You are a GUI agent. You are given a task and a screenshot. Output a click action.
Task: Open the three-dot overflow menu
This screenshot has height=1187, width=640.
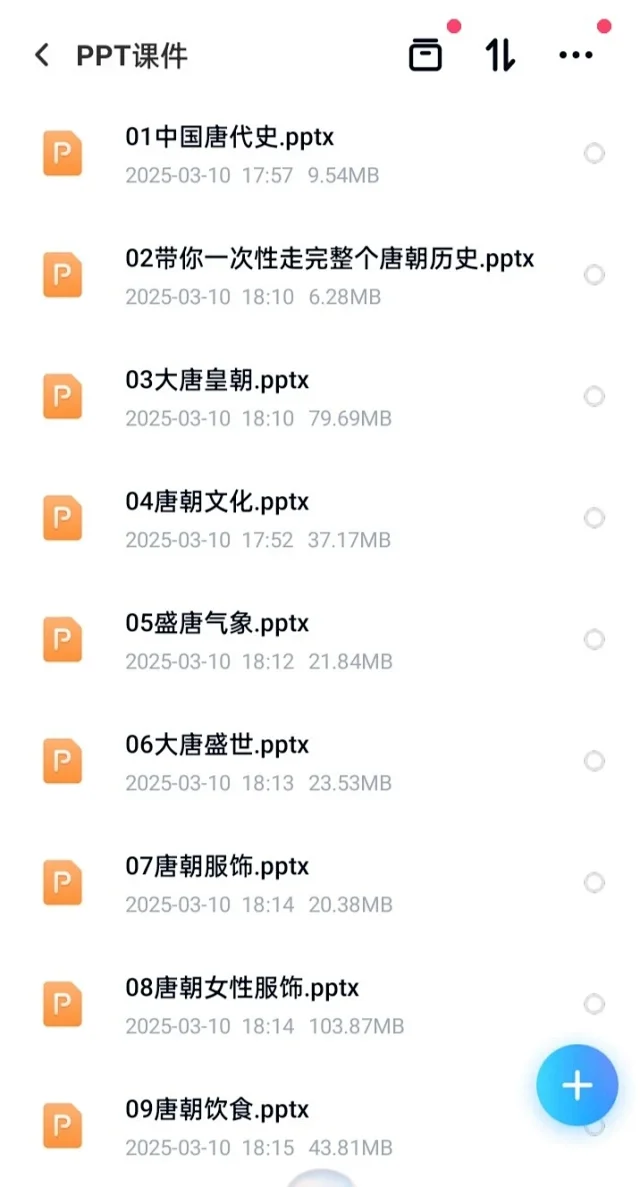(x=576, y=55)
